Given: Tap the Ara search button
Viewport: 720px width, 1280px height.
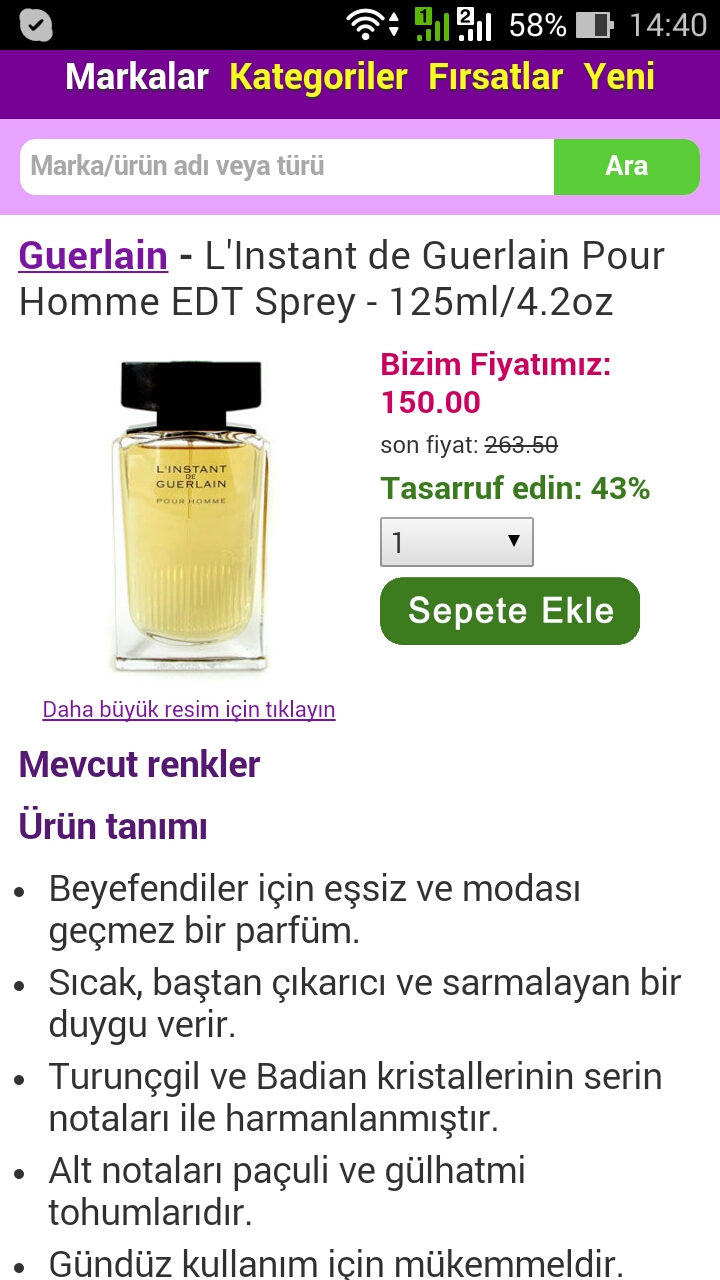Looking at the screenshot, I should tap(626, 166).
